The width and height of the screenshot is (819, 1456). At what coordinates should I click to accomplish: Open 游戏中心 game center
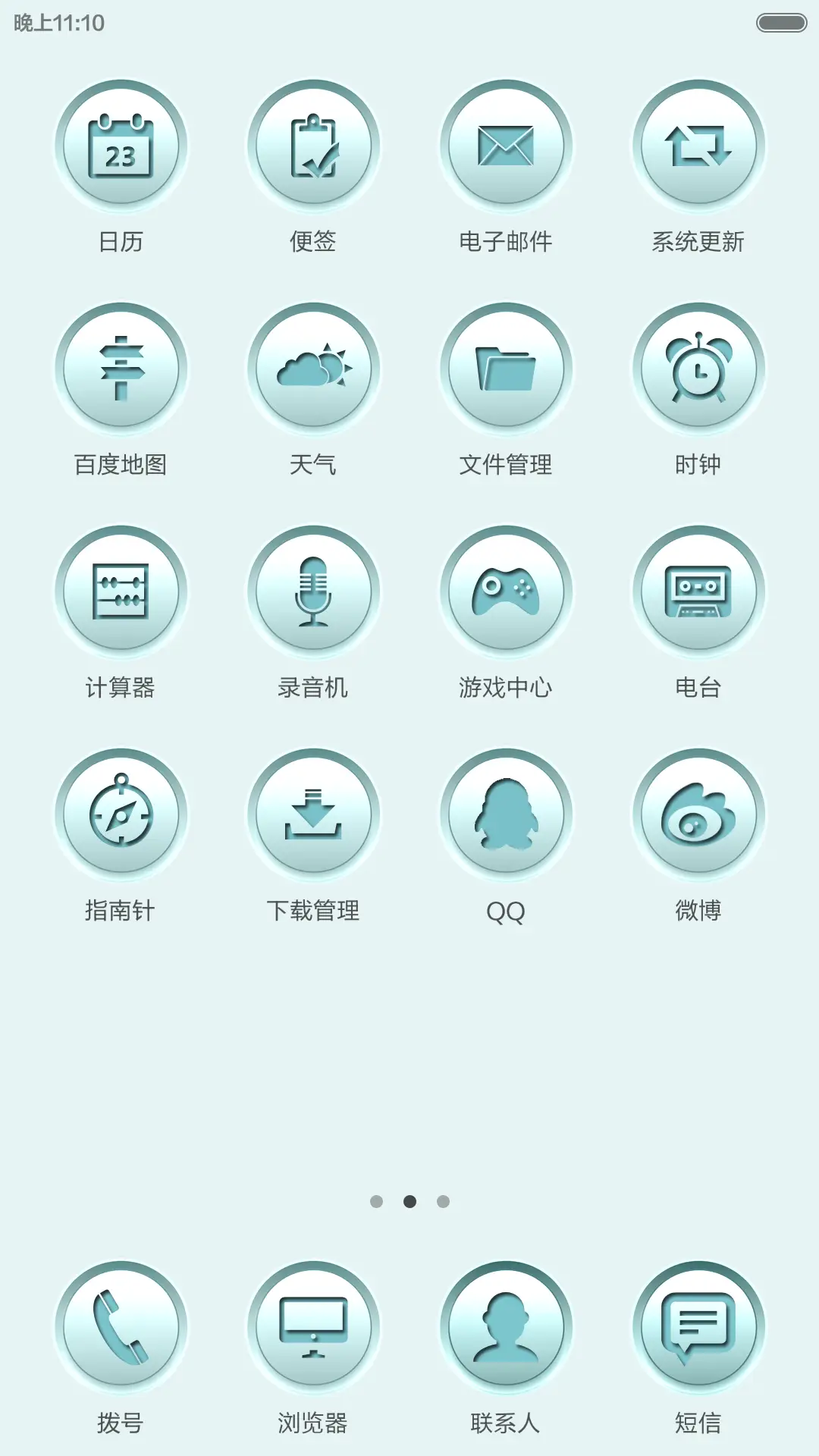click(506, 591)
